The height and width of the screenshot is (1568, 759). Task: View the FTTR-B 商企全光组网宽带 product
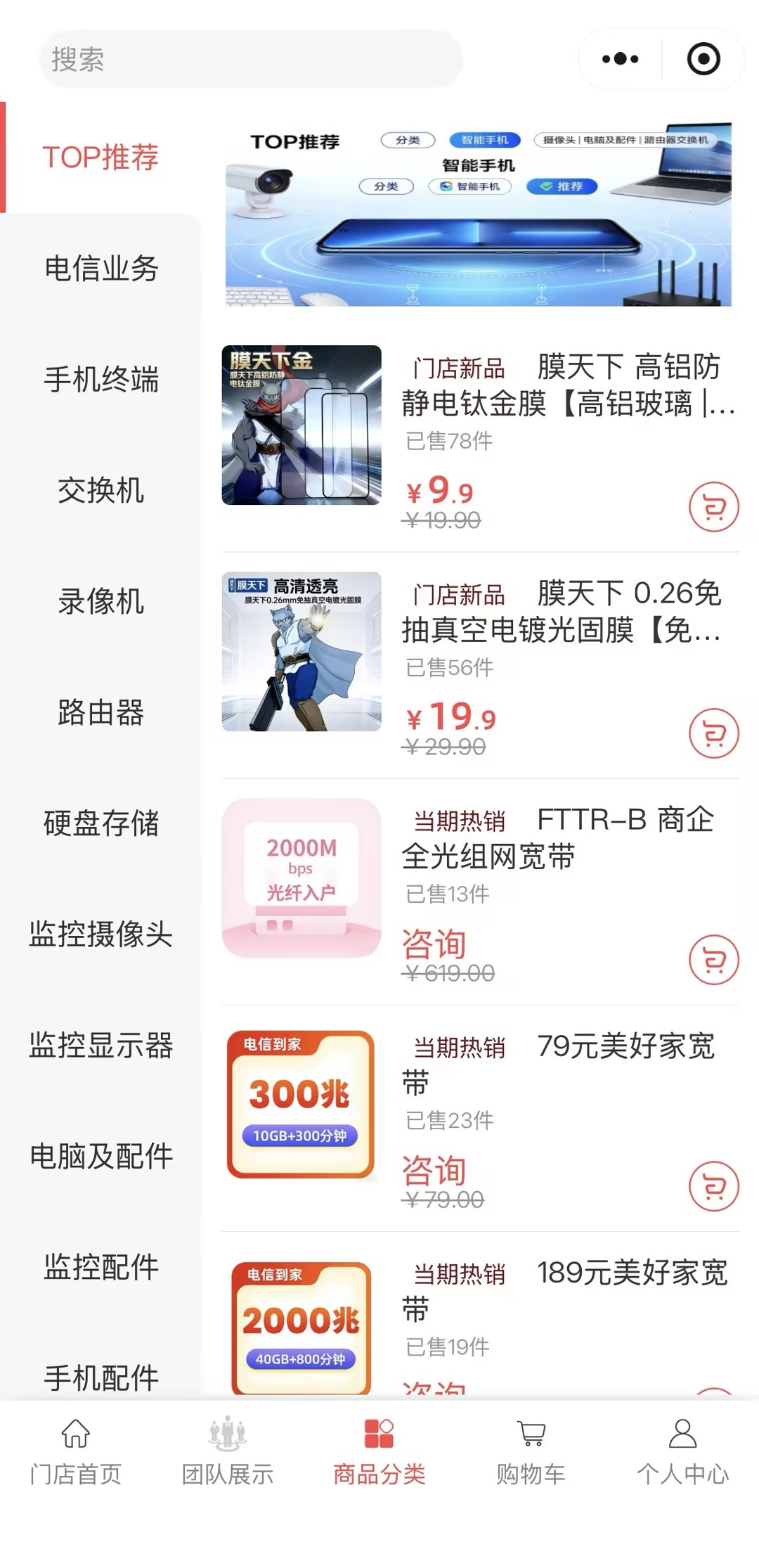(x=559, y=838)
